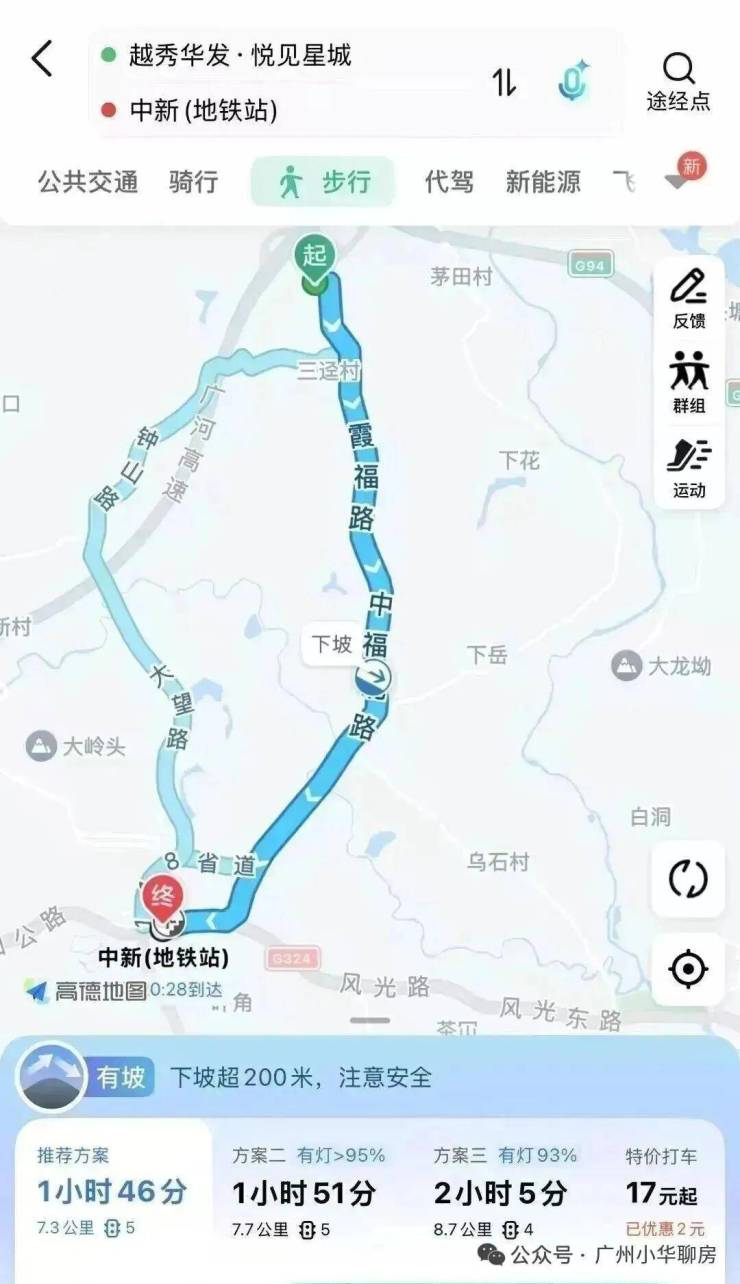The image size is (740, 1284).
Task: Switch to 代驾 tab
Action: pos(449,182)
